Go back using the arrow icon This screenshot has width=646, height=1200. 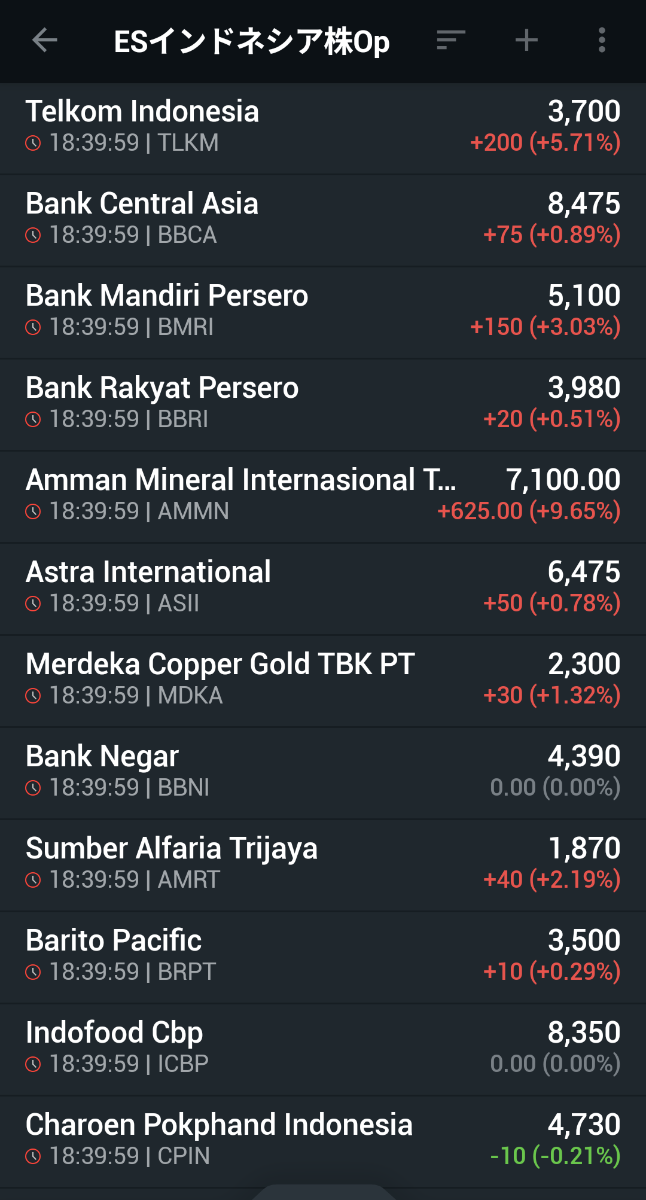coord(45,41)
